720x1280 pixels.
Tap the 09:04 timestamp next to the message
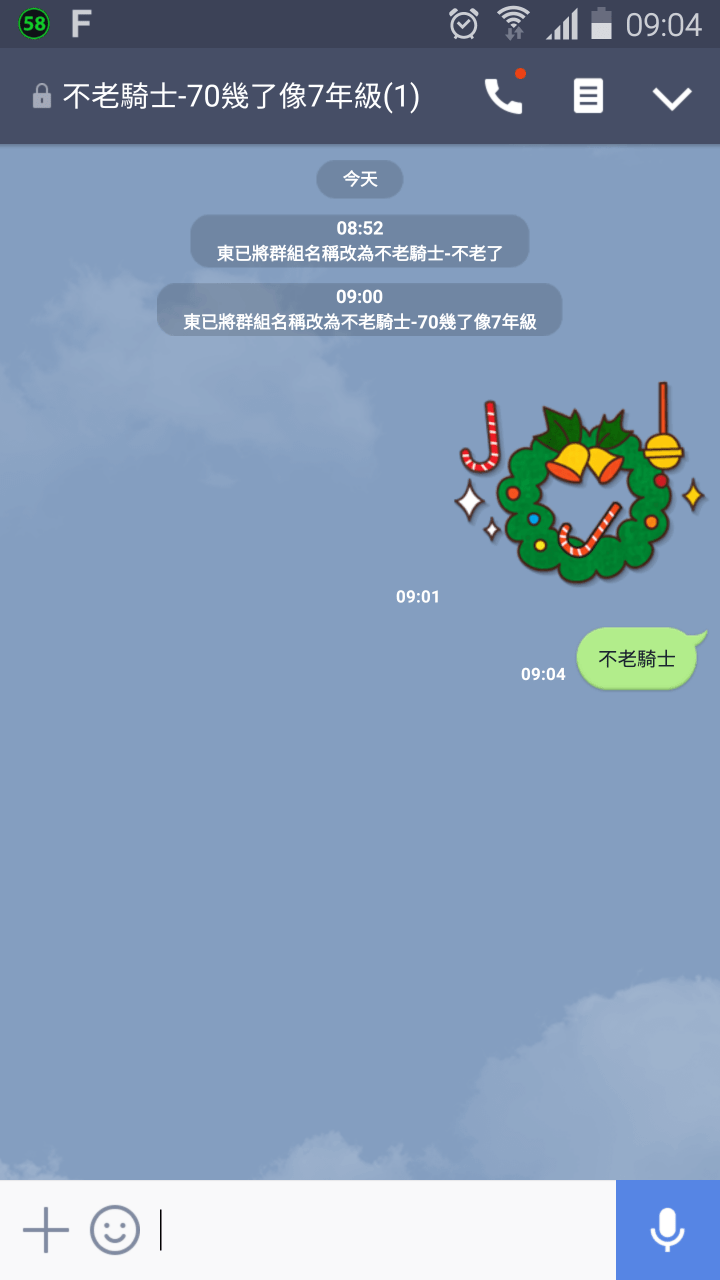point(543,673)
